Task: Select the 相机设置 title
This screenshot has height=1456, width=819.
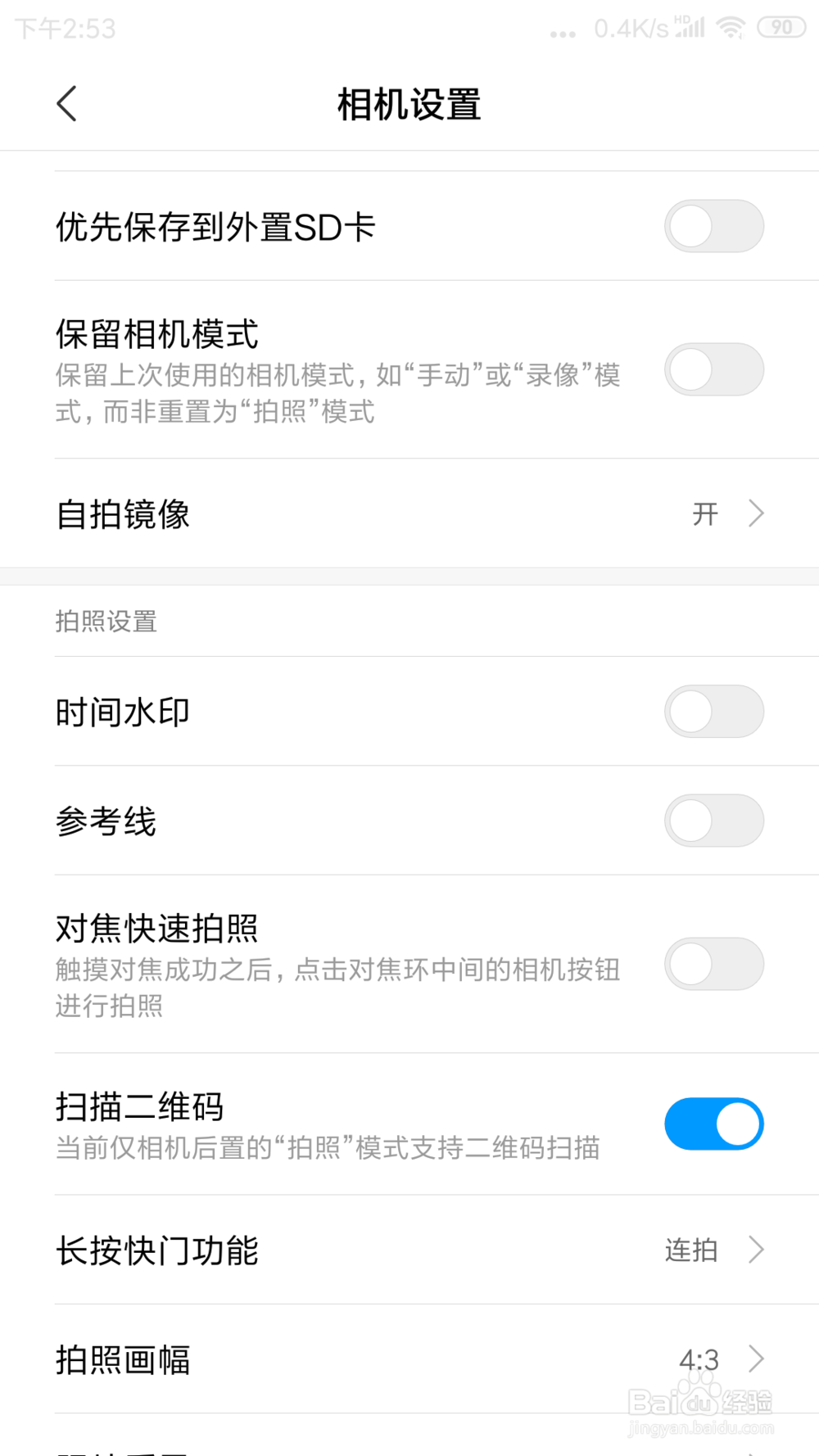Action: (407, 105)
